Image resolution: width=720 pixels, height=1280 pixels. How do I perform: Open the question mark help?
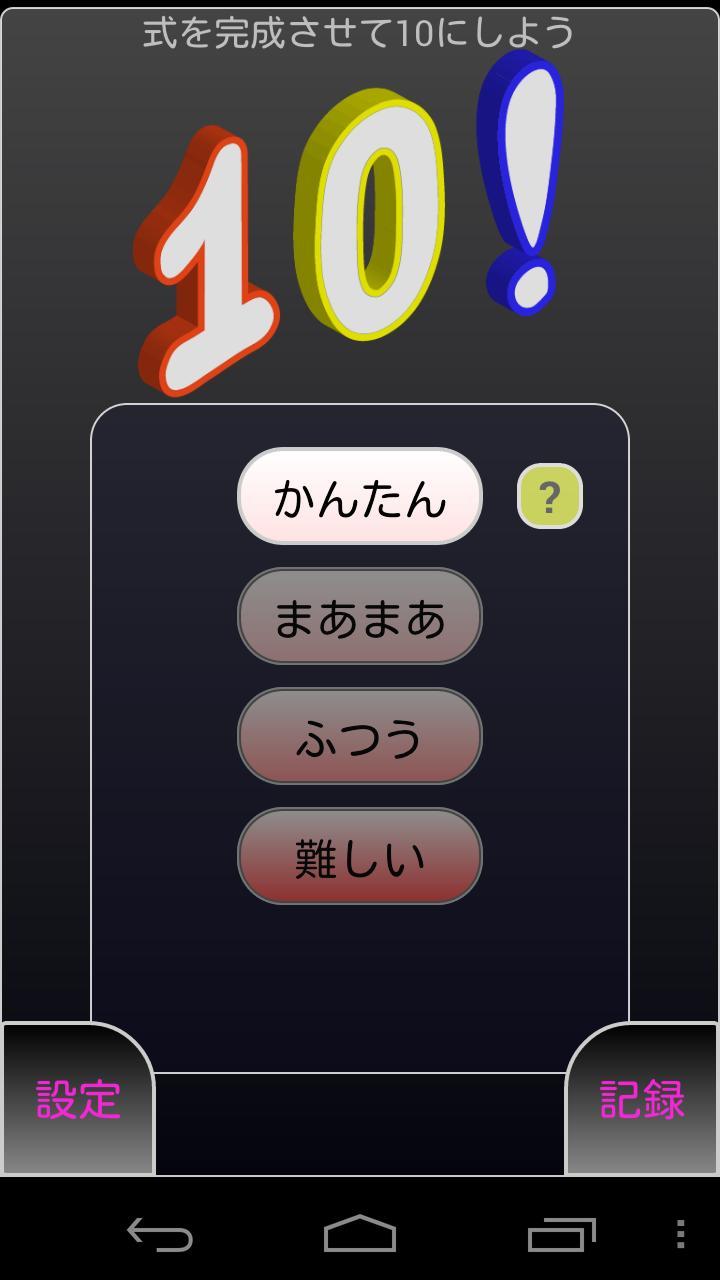(x=549, y=496)
